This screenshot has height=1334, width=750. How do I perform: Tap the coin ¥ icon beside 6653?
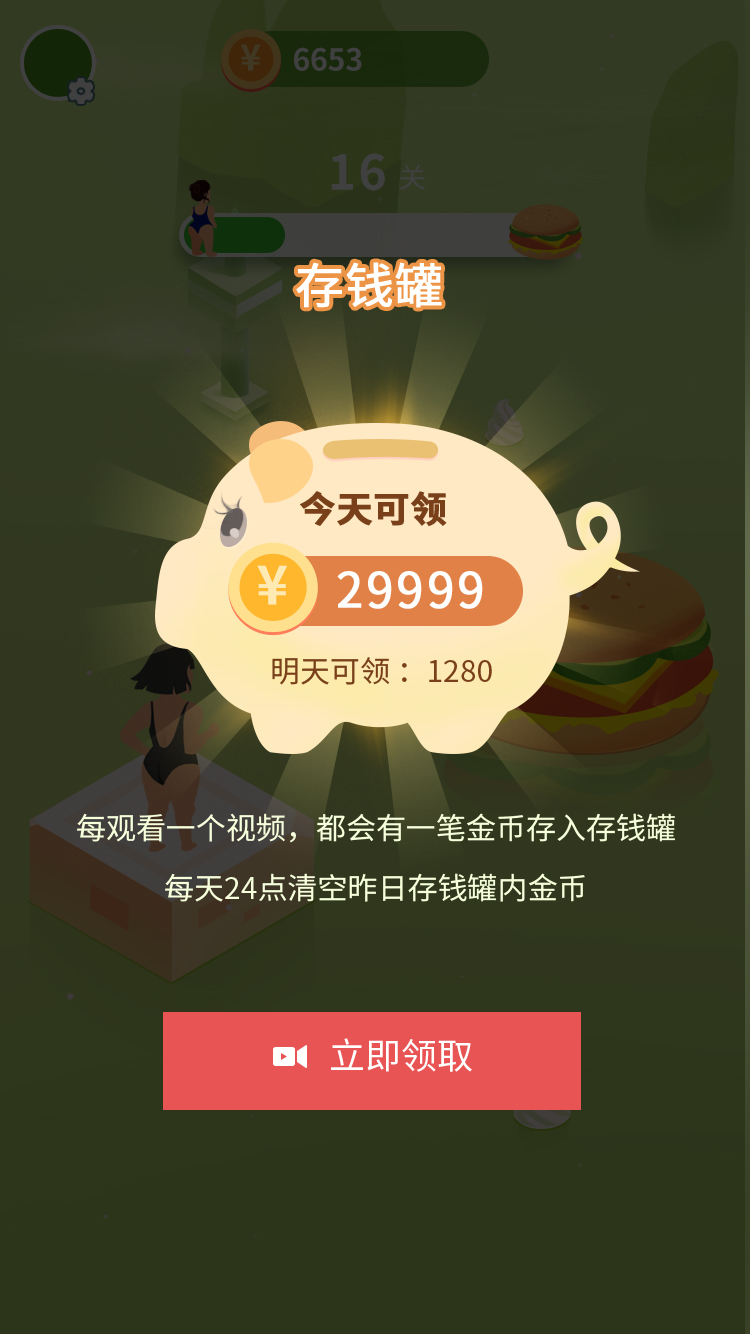click(x=250, y=59)
